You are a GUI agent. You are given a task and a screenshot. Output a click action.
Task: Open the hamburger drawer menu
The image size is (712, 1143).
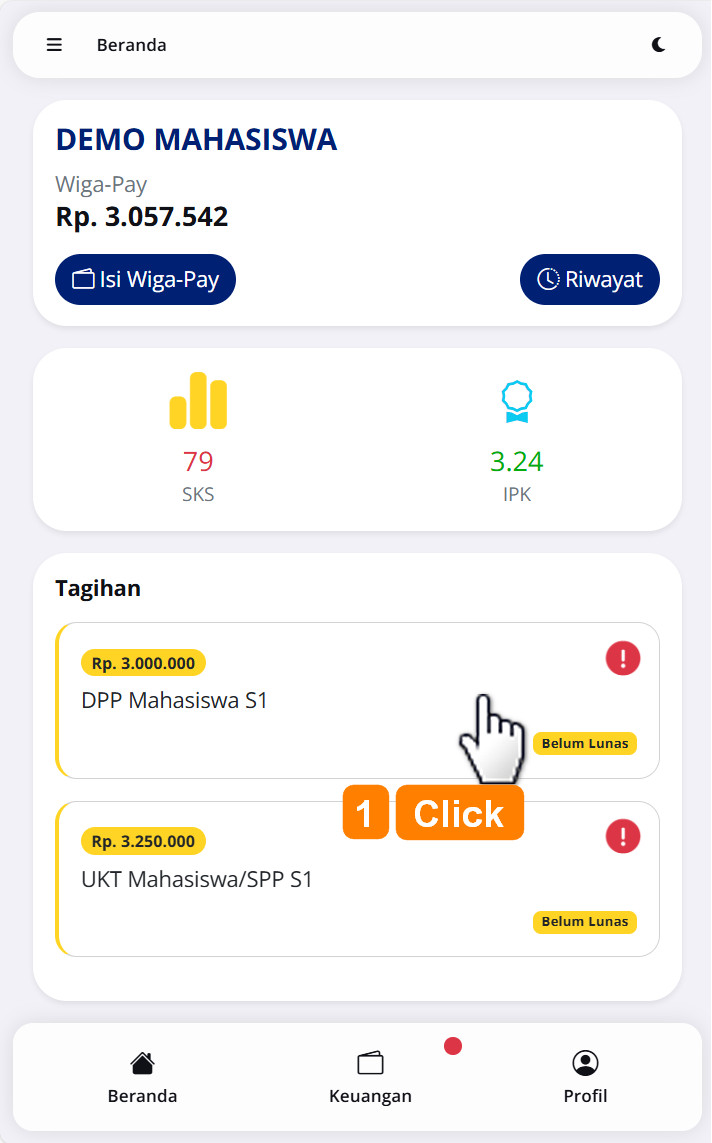click(54, 45)
